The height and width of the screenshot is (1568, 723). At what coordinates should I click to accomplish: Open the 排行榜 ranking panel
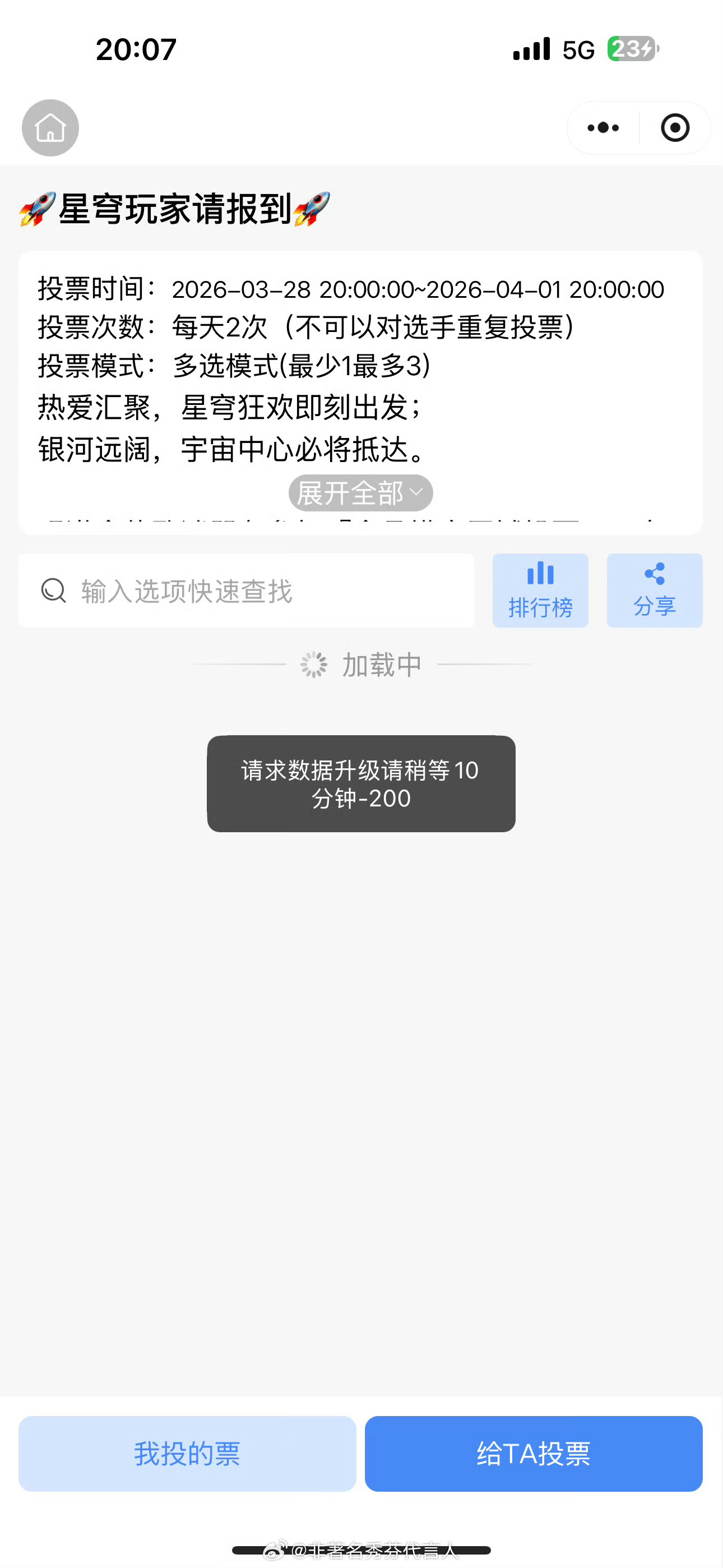pos(540,591)
